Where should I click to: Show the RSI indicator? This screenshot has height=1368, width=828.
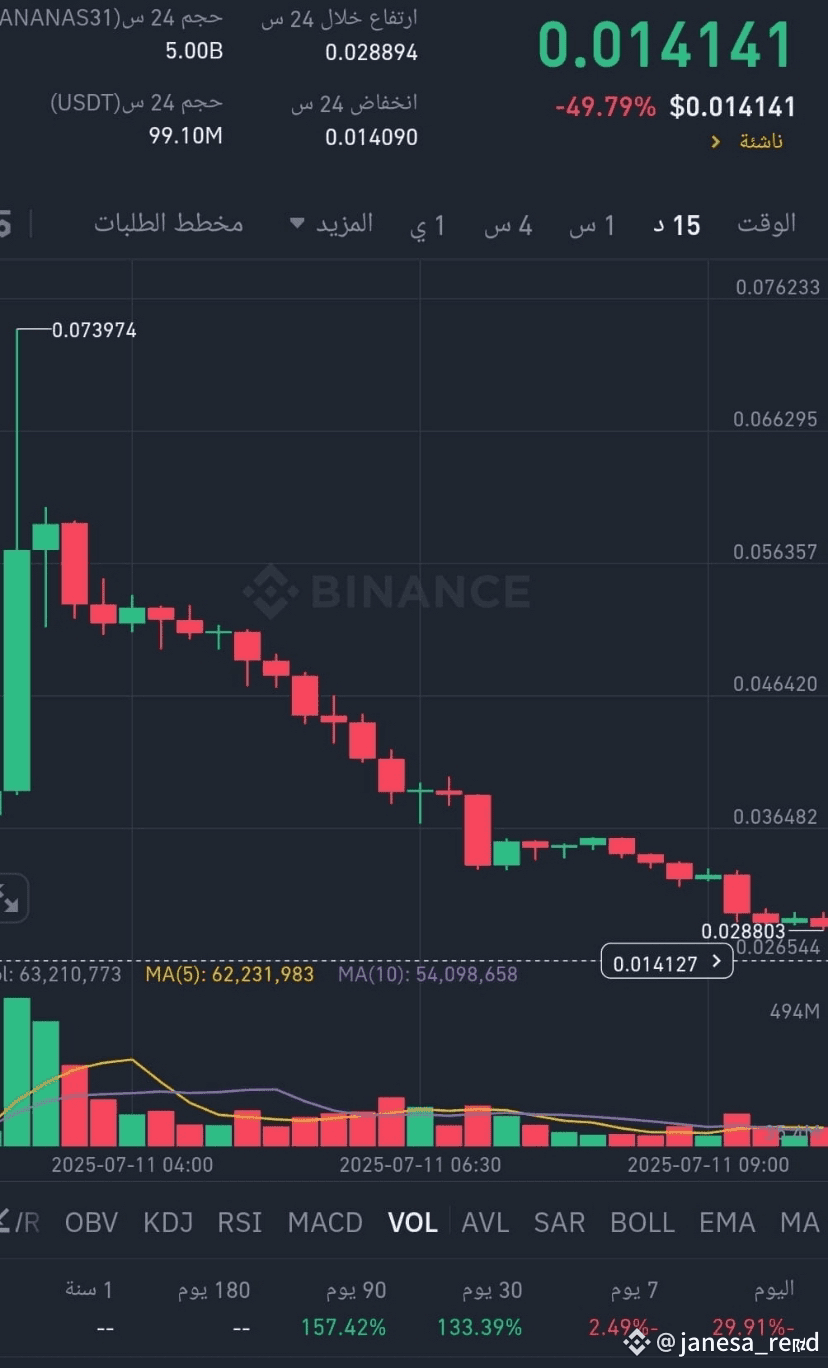(x=240, y=1222)
